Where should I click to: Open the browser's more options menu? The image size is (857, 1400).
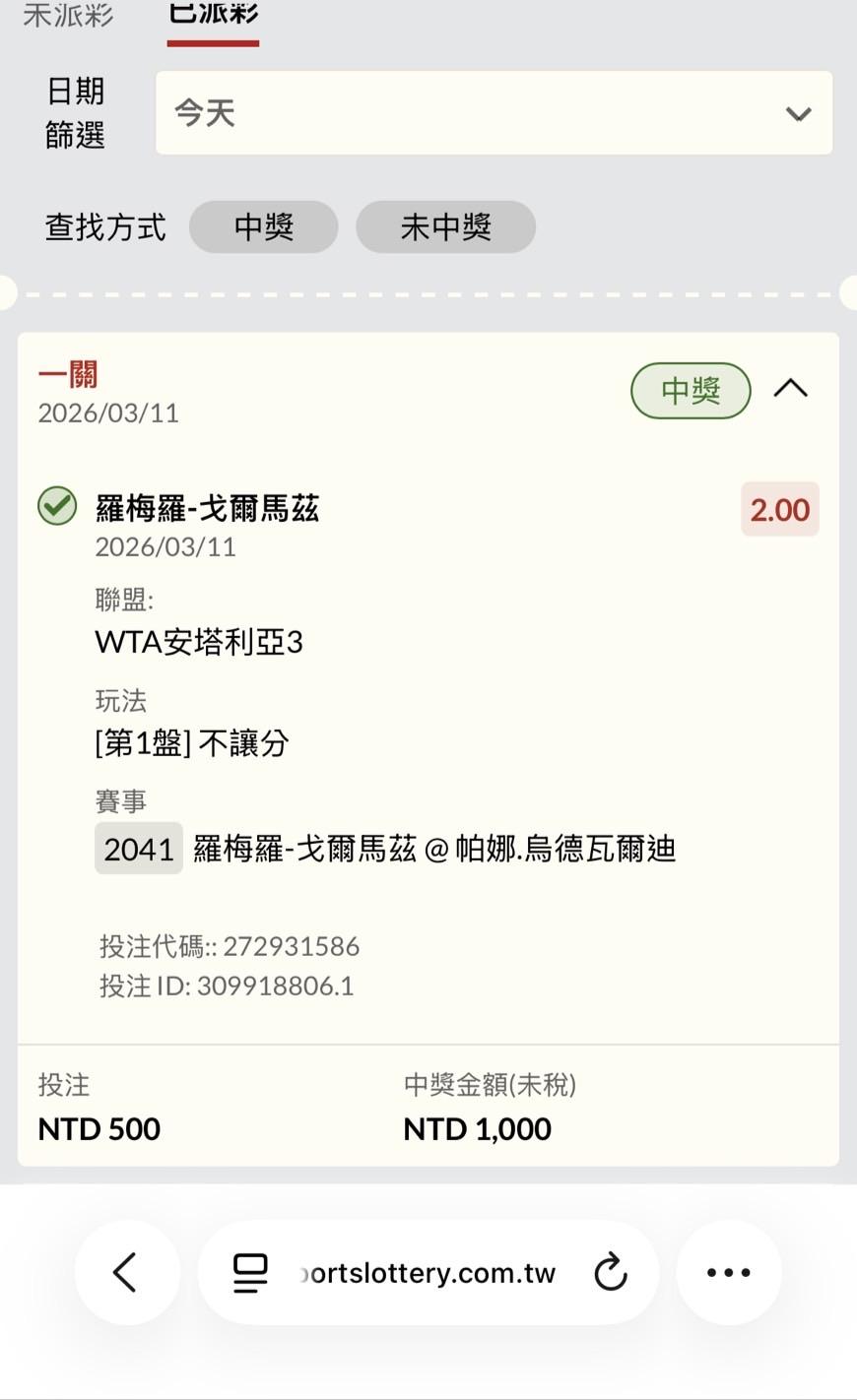[x=729, y=1272]
